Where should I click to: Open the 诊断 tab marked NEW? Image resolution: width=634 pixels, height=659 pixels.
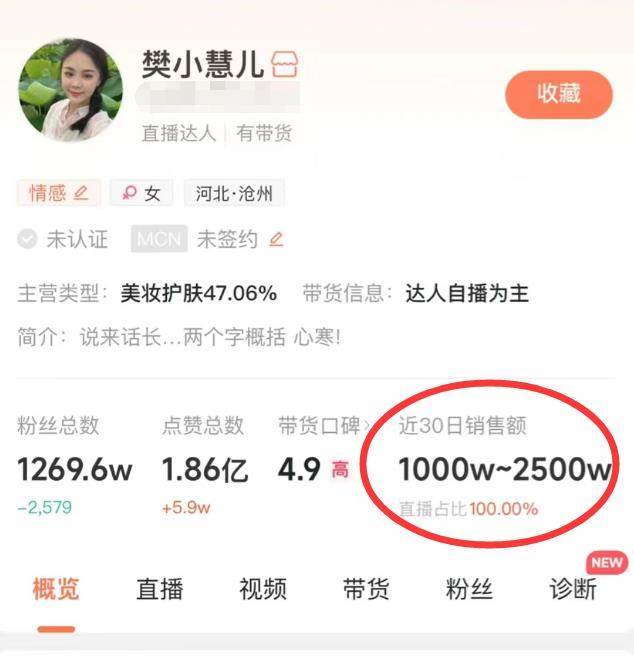coord(573,588)
